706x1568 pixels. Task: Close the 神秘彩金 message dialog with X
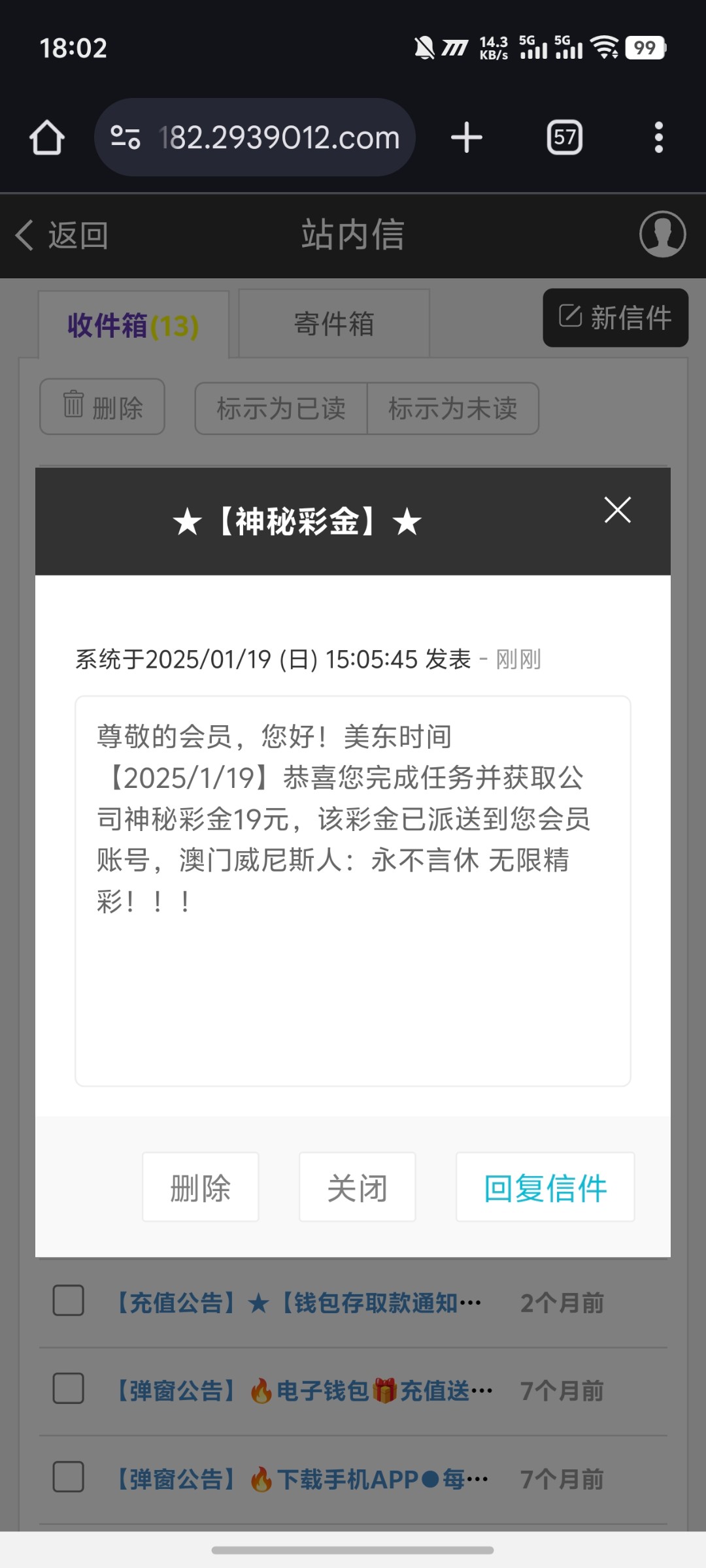point(617,510)
